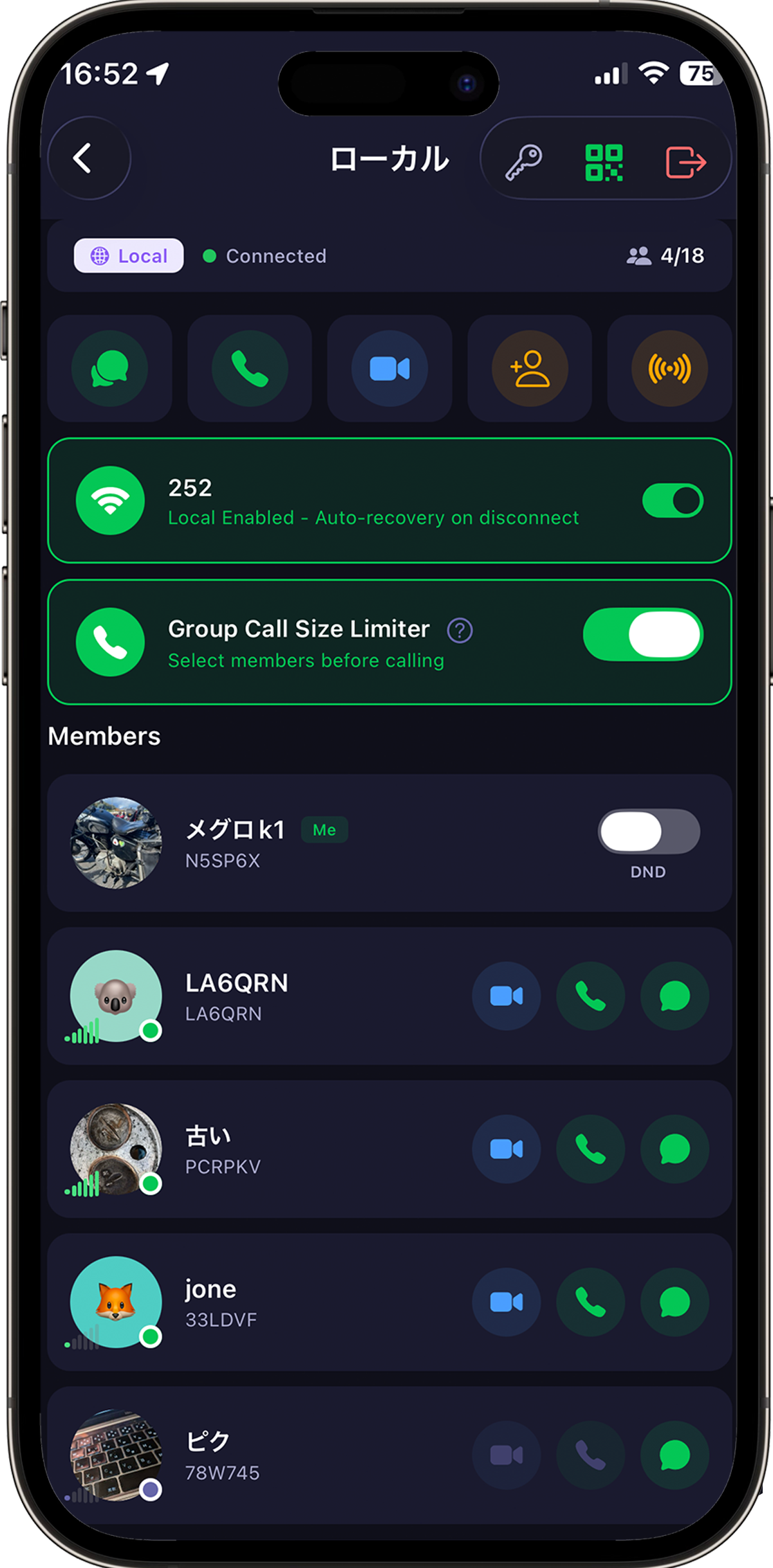Leave the group via the red exit icon
Viewport: 773px width, 1568px height.
685,162
